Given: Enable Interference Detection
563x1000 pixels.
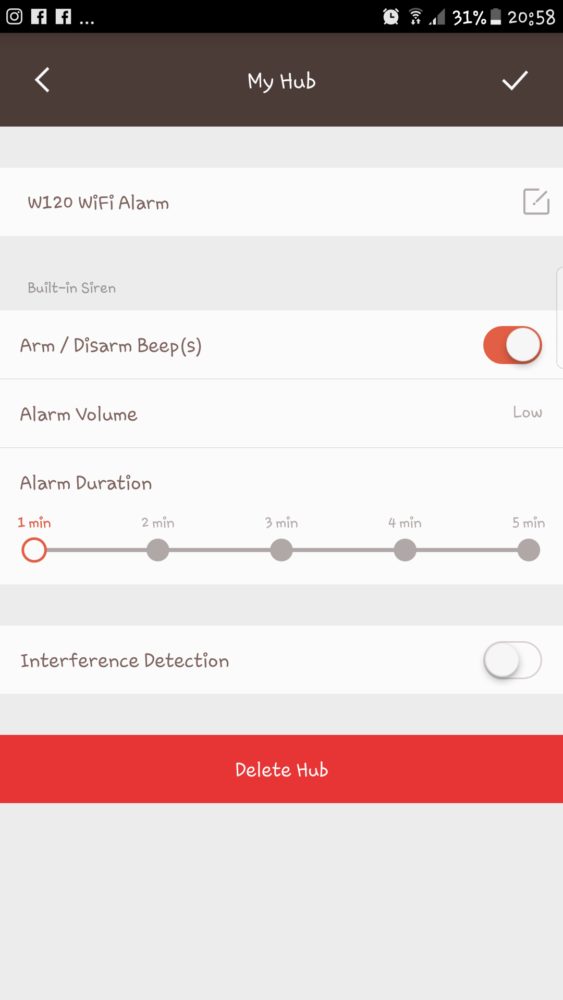Looking at the screenshot, I should pos(512,660).
